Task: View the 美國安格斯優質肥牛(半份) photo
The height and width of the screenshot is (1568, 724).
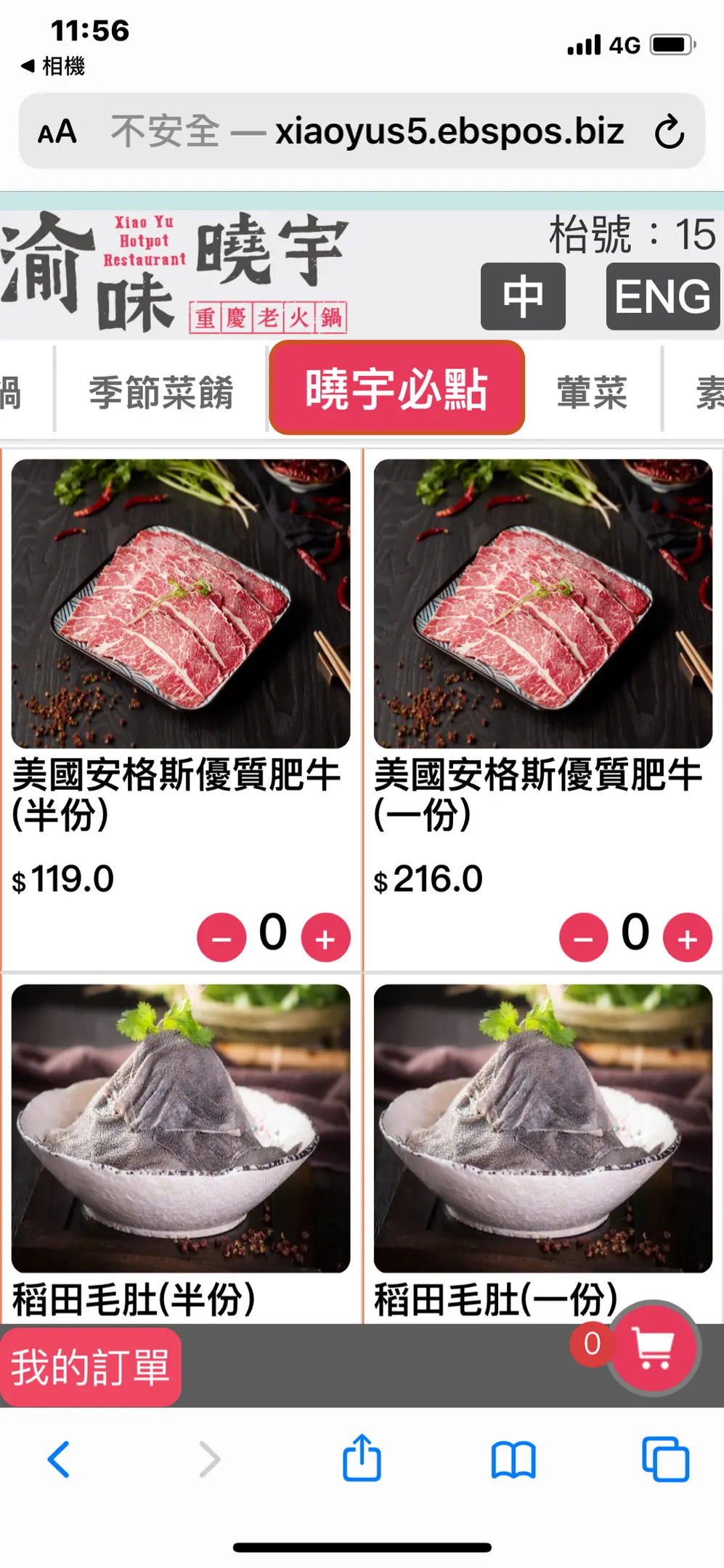Action: [x=181, y=603]
